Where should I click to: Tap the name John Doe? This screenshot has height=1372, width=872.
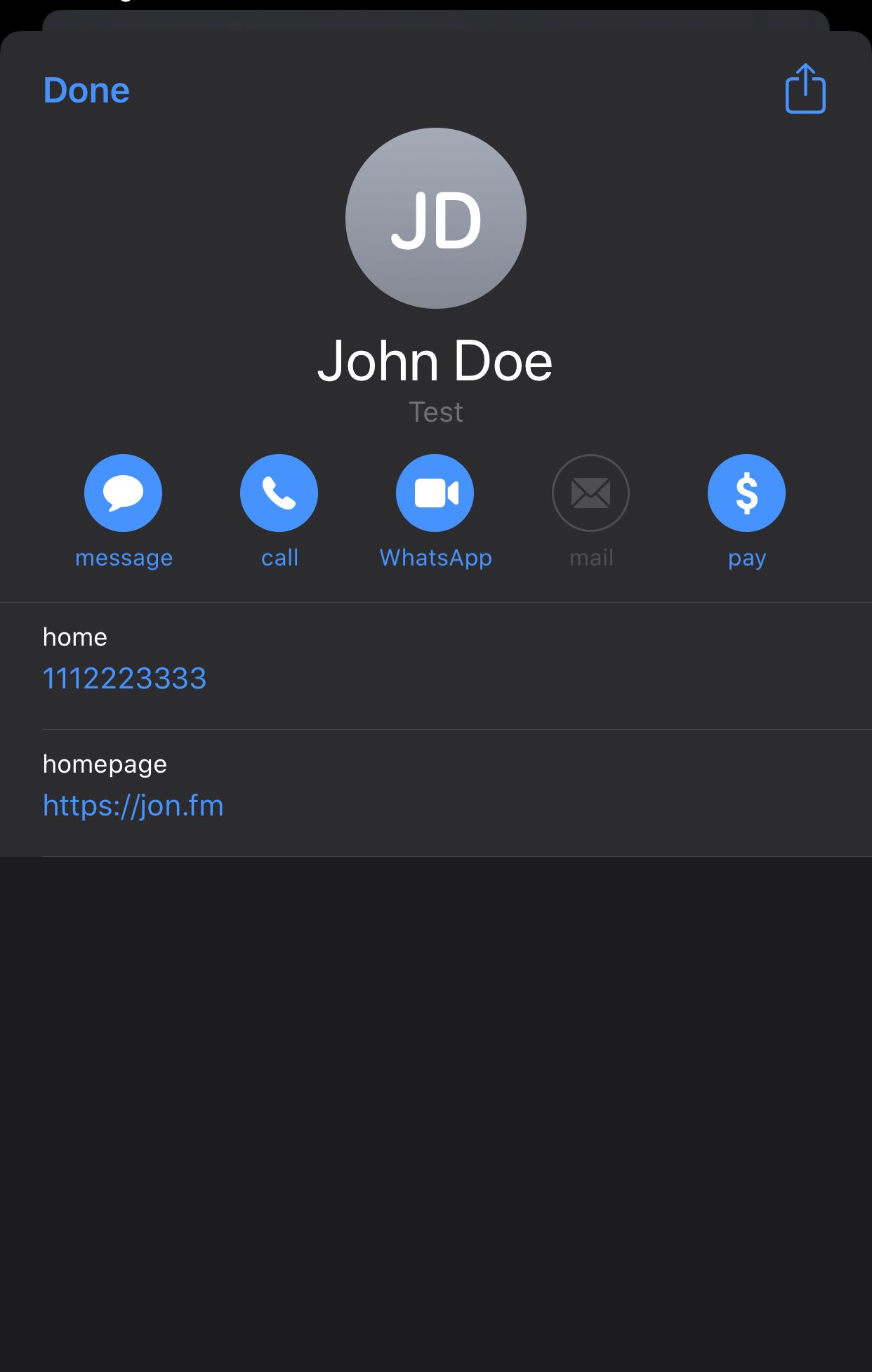point(436,361)
